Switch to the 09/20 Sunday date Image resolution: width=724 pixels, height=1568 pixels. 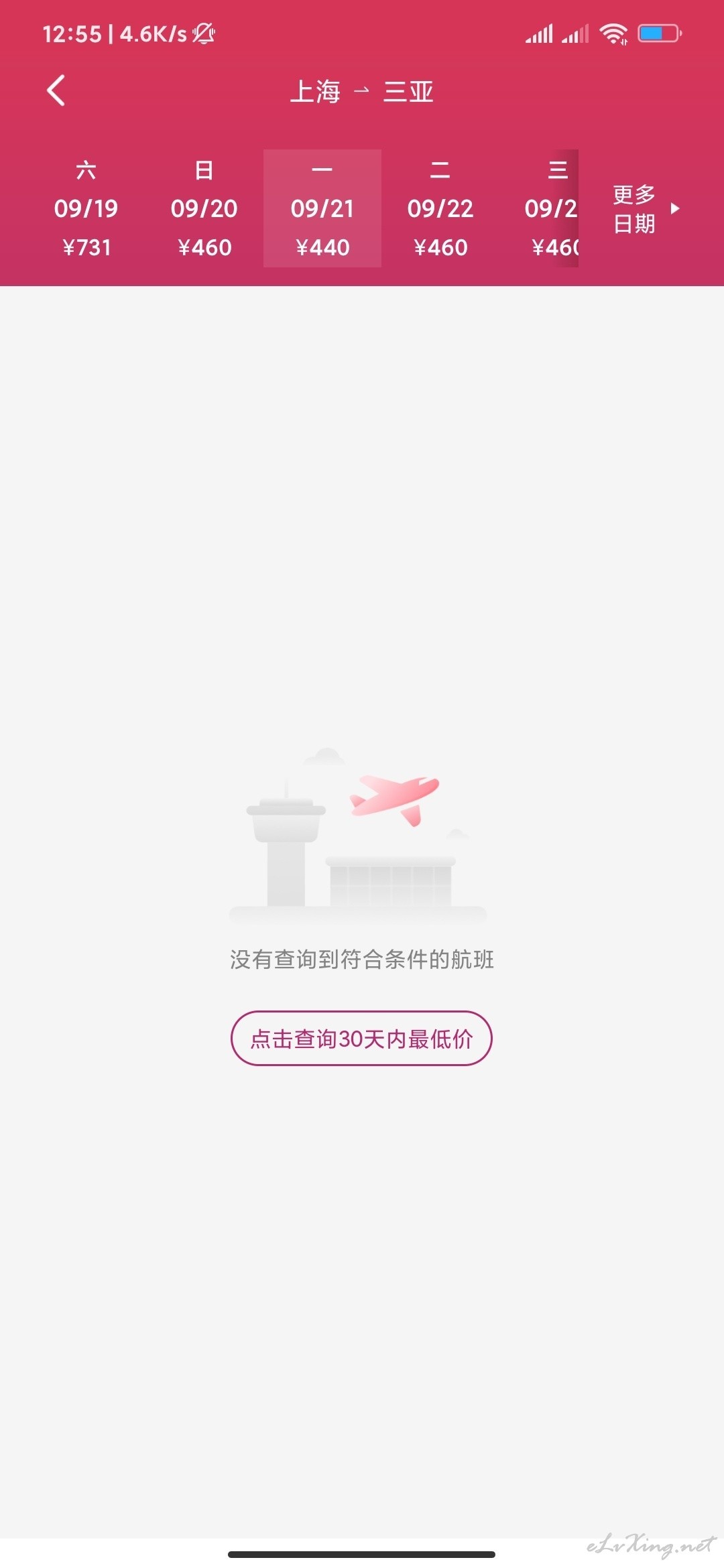(204, 208)
